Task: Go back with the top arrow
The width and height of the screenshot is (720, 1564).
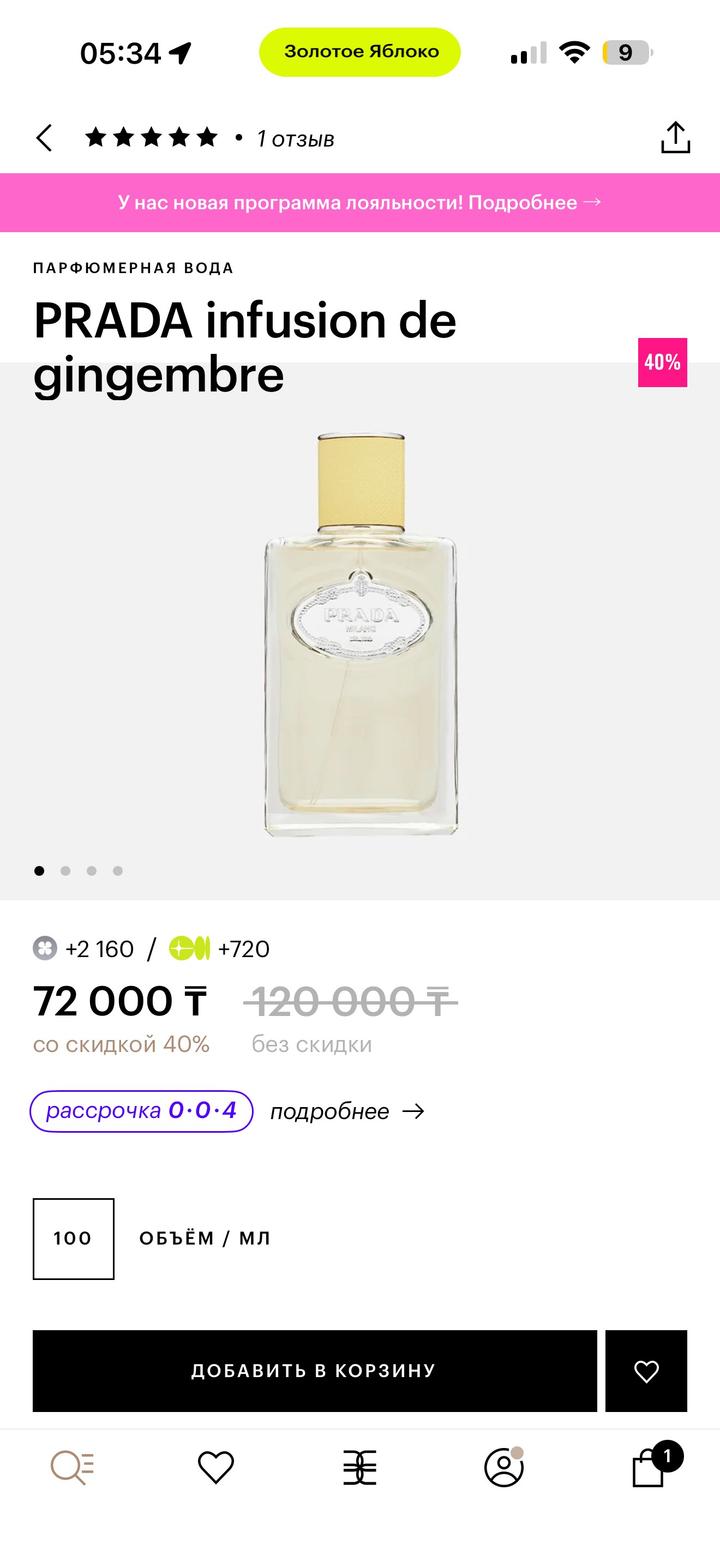Action: [44, 138]
